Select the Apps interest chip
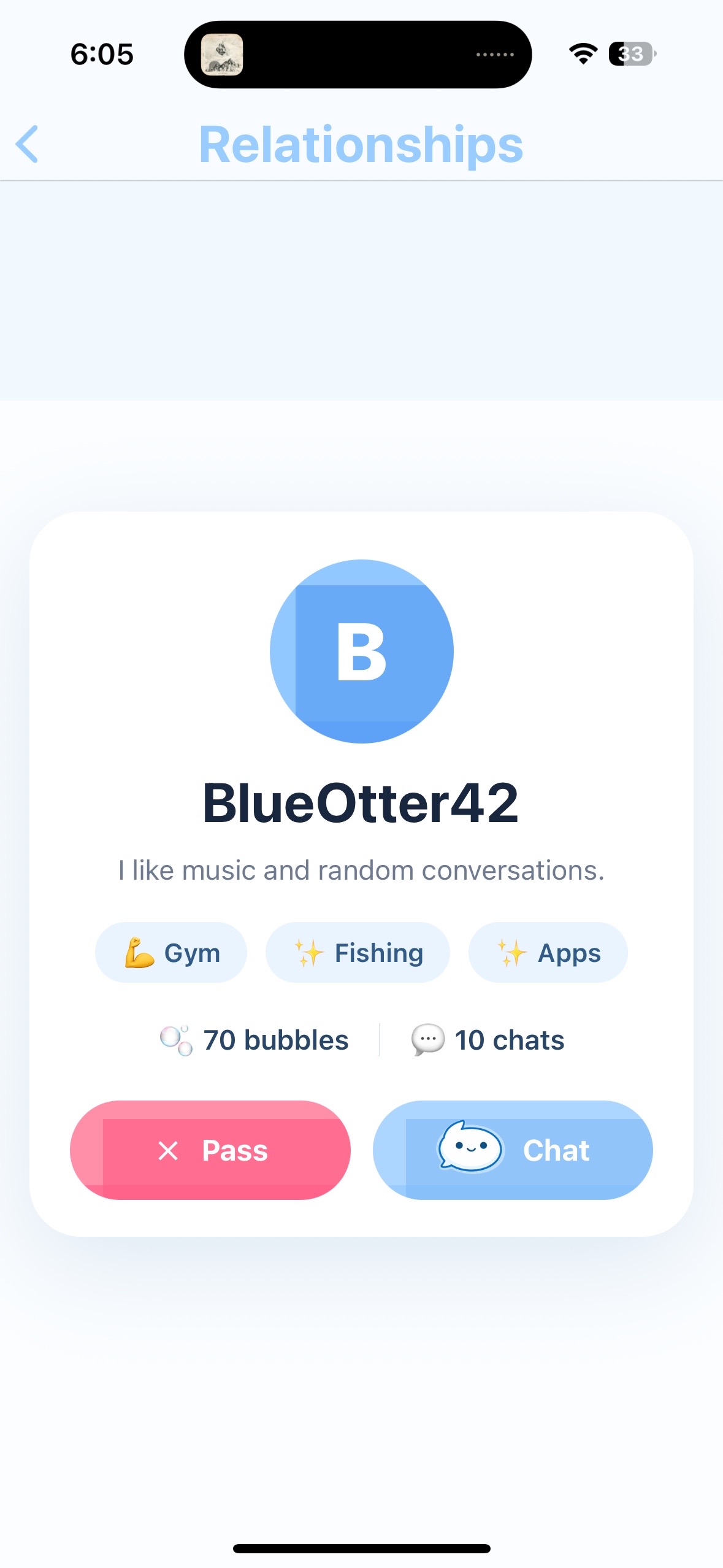The height and width of the screenshot is (1568, 723). (x=548, y=953)
